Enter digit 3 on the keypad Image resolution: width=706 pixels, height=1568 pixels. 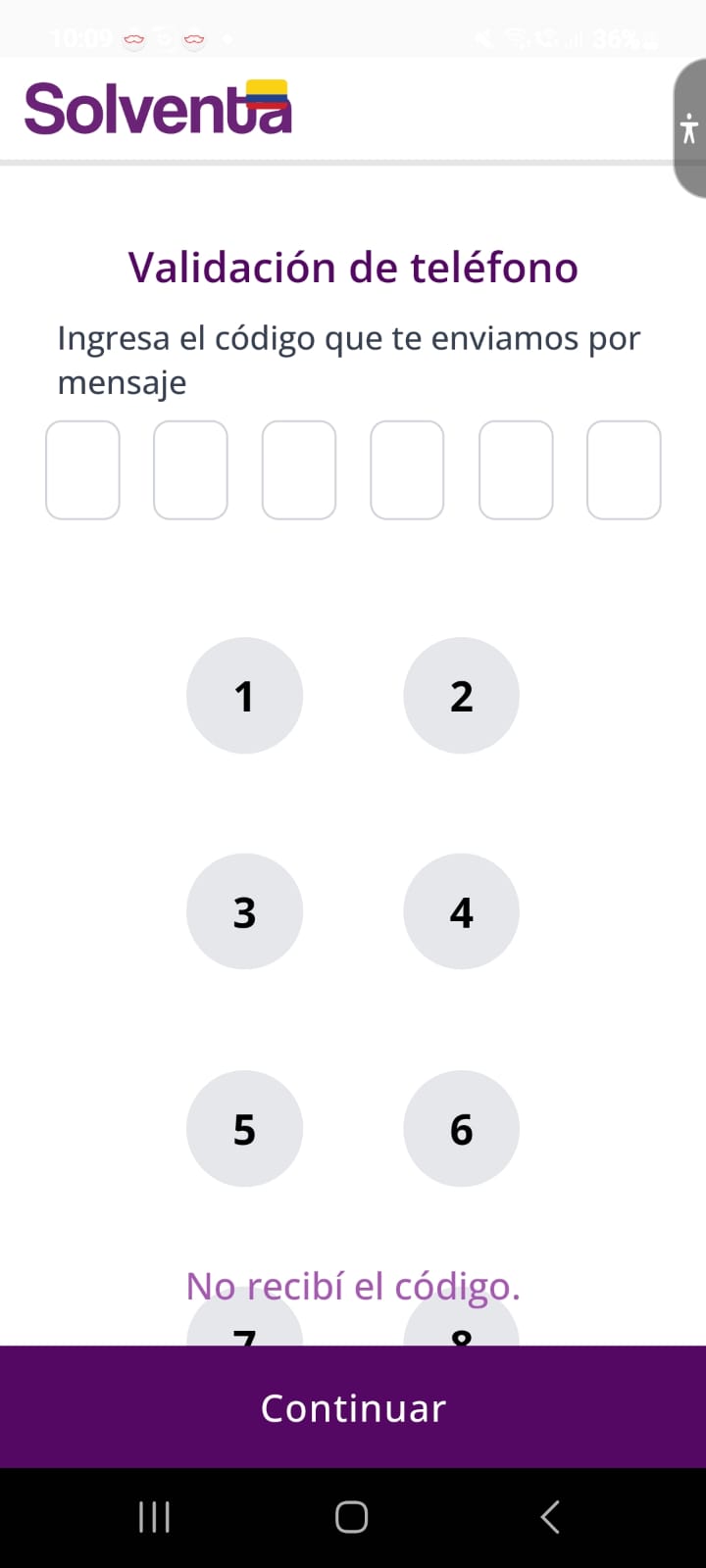(244, 911)
